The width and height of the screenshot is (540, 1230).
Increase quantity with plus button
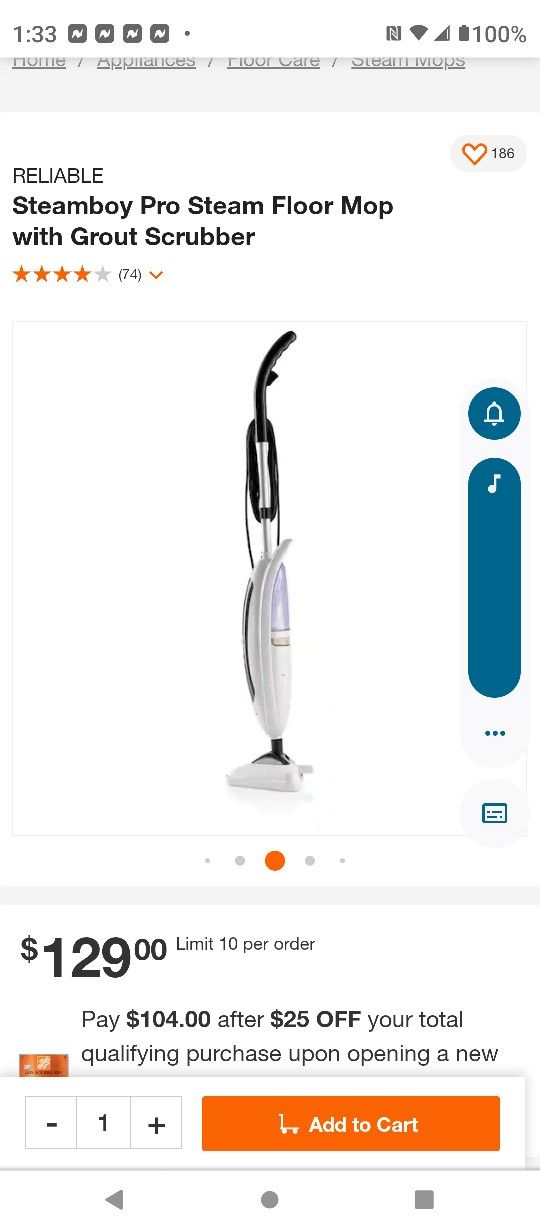(x=156, y=1124)
